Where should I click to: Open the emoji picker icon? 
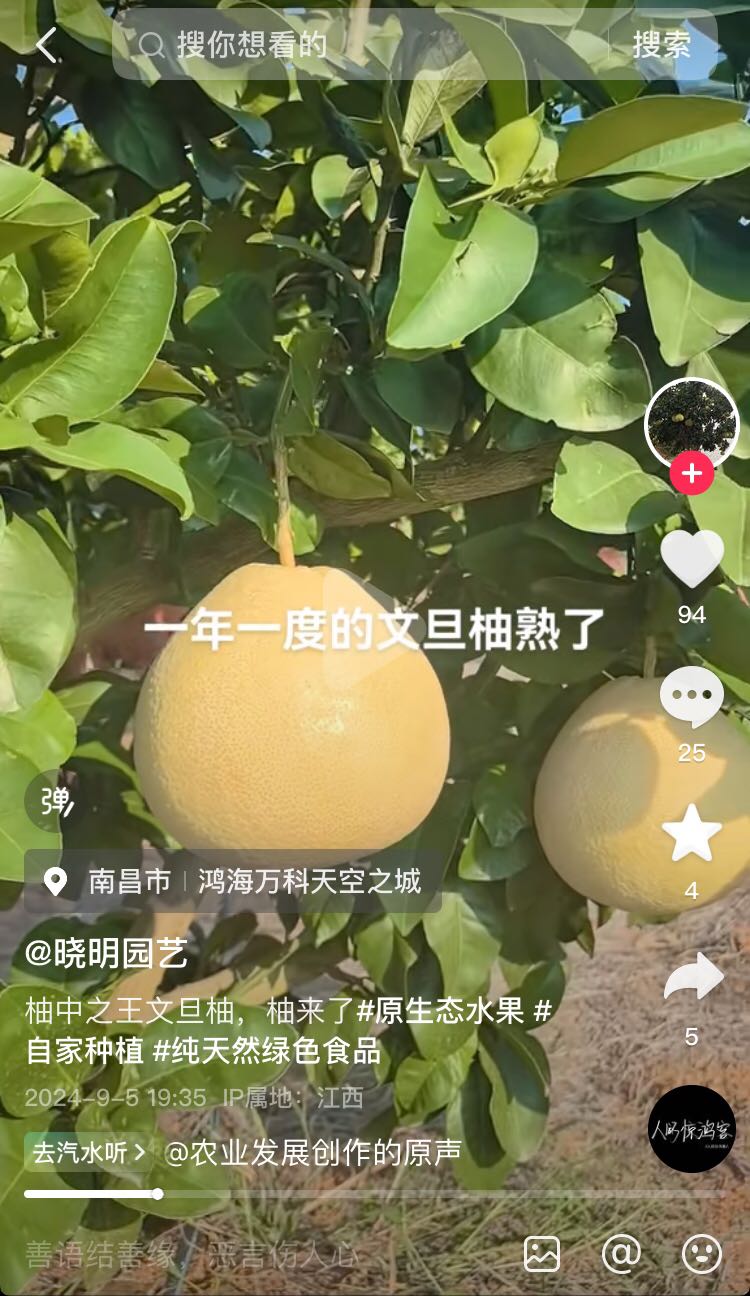pos(701,1254)
